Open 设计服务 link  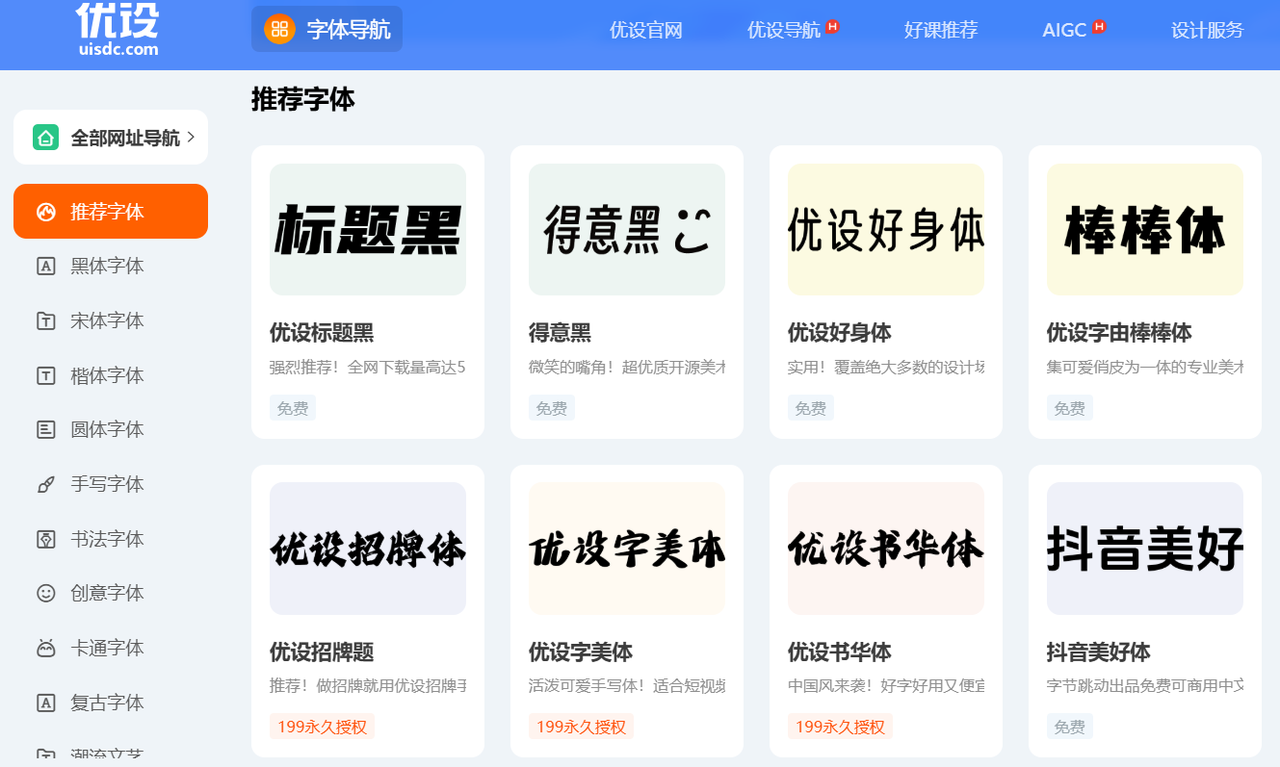point(1207,30)
